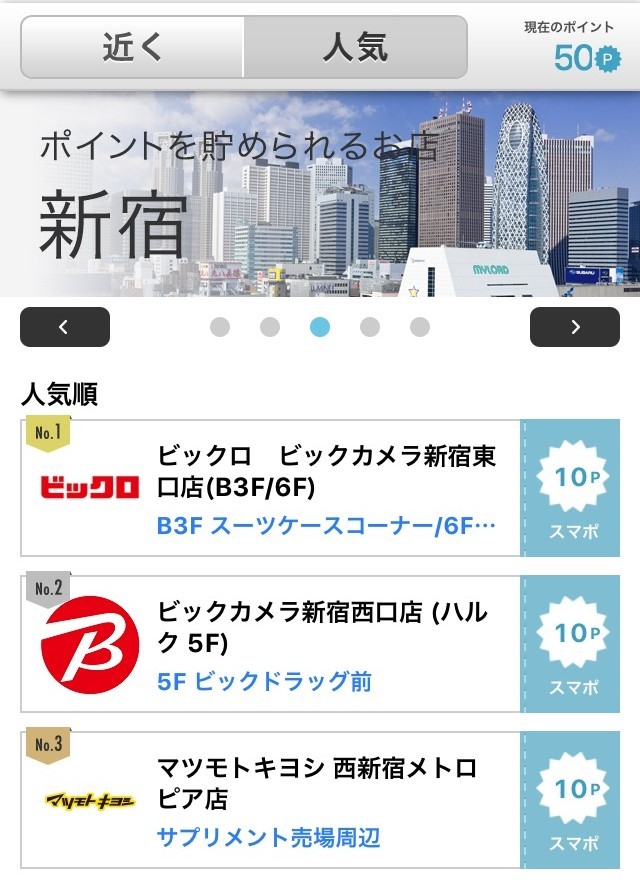The height and width of the screenshot is (895, 640).
Task: Go to the previous area banner
Action: pyautogui.click(x=65, y=327)
